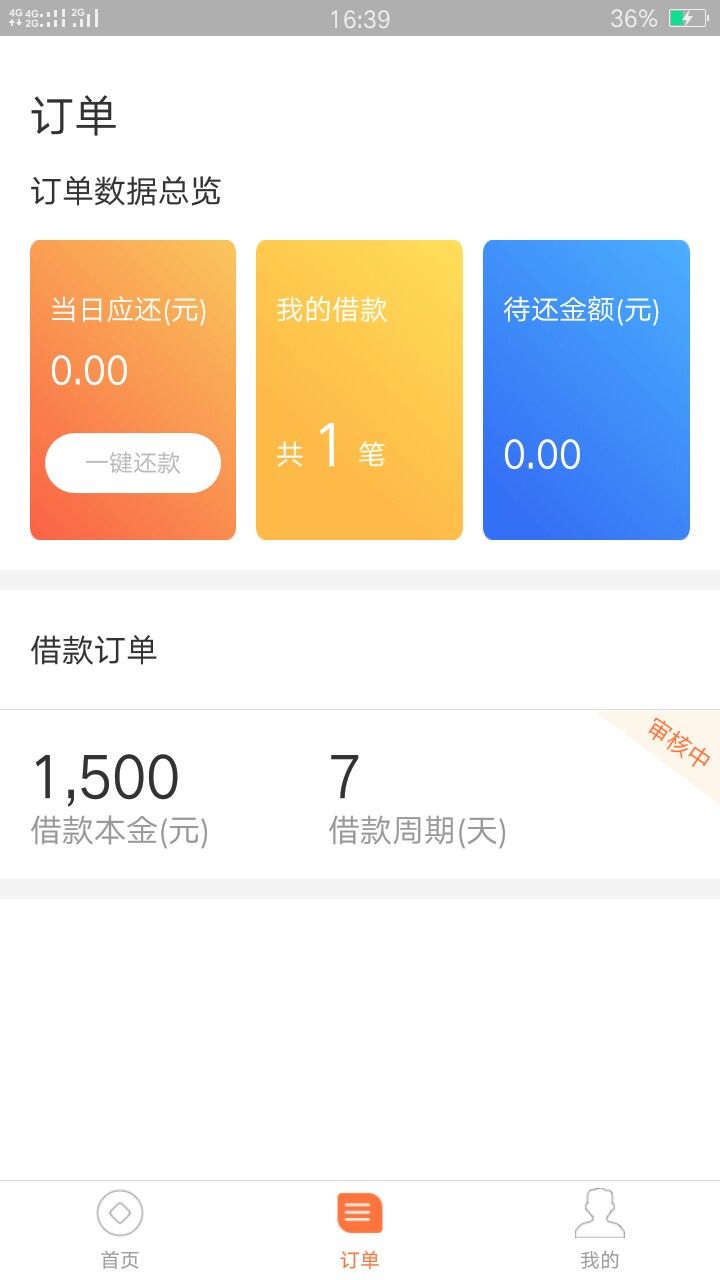Switch to the 首页 tab
The image size is (720, 1280).
120,1230
